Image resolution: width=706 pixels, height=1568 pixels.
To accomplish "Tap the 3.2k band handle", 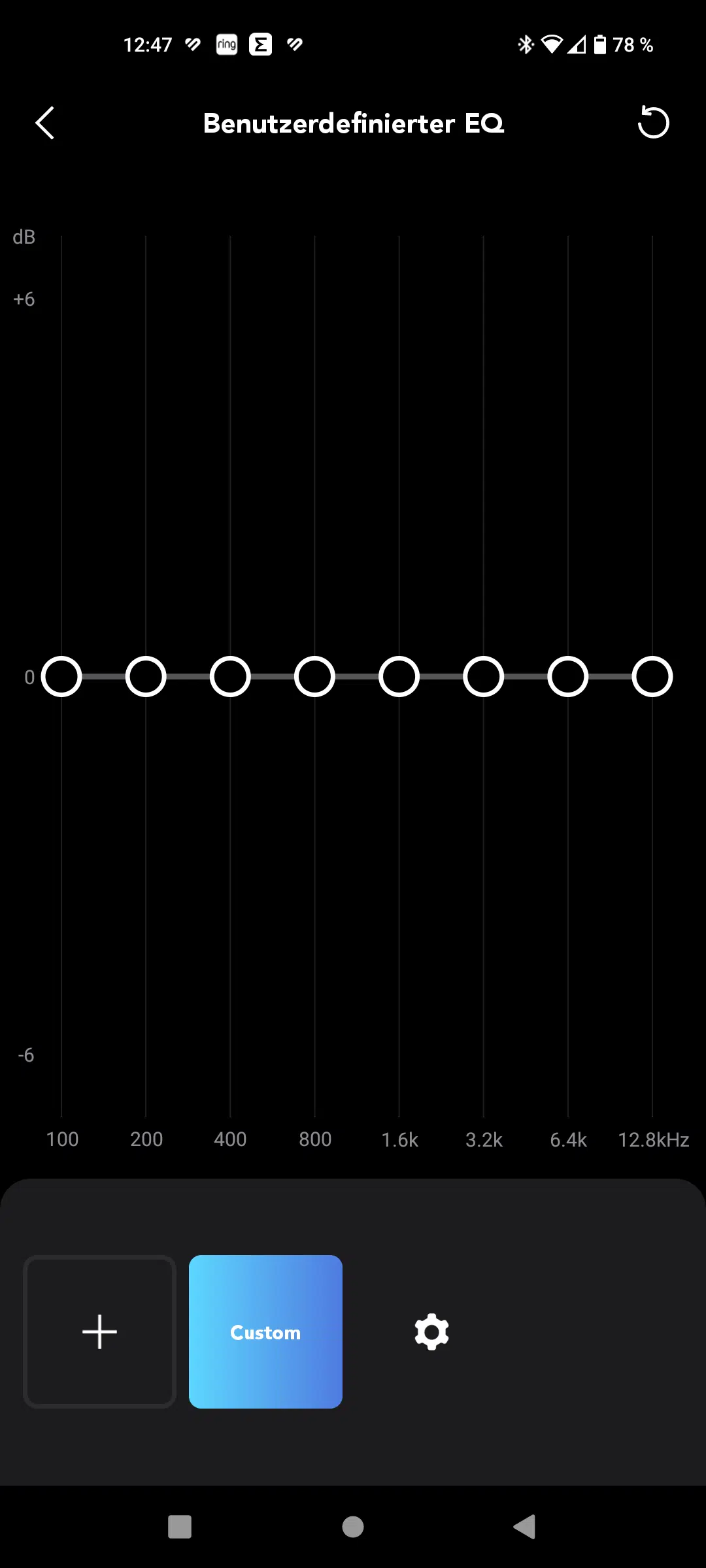I will [484, 676].
